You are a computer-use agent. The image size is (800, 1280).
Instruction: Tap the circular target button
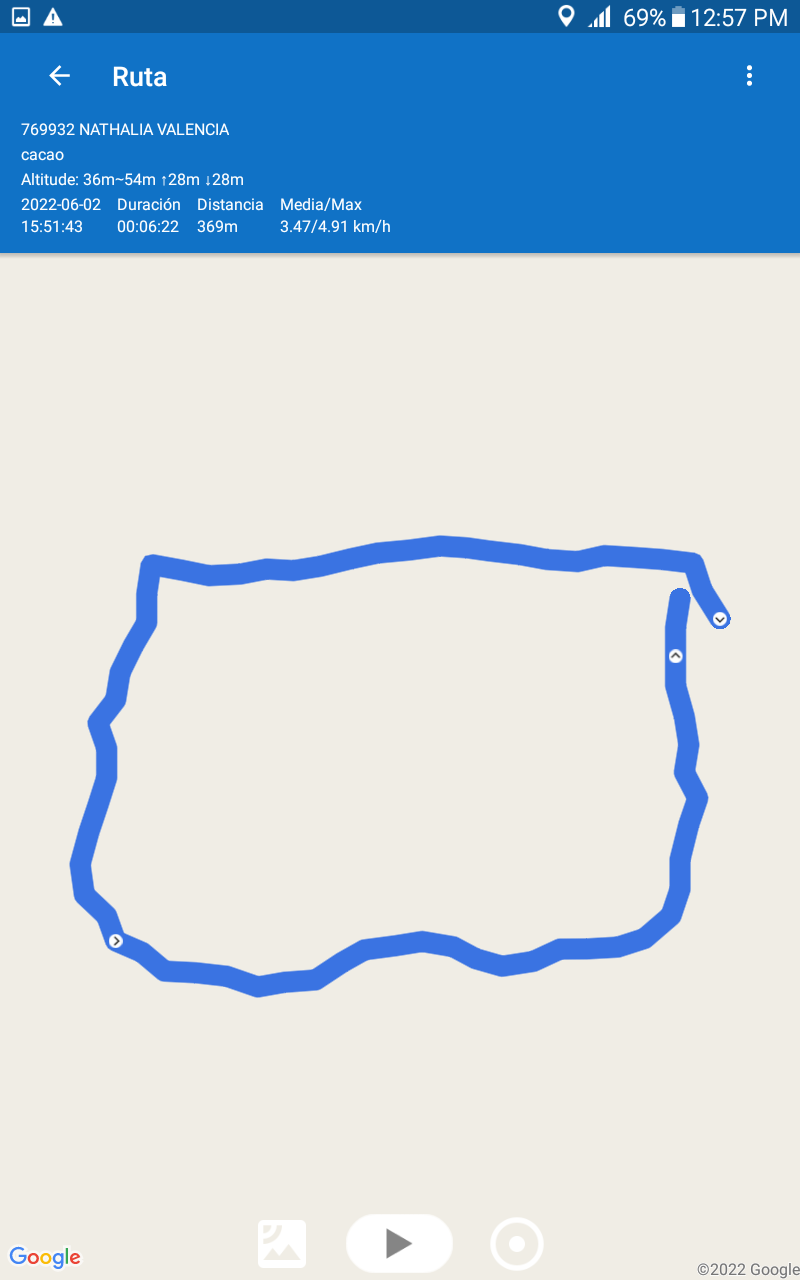tap(517, 1244)
